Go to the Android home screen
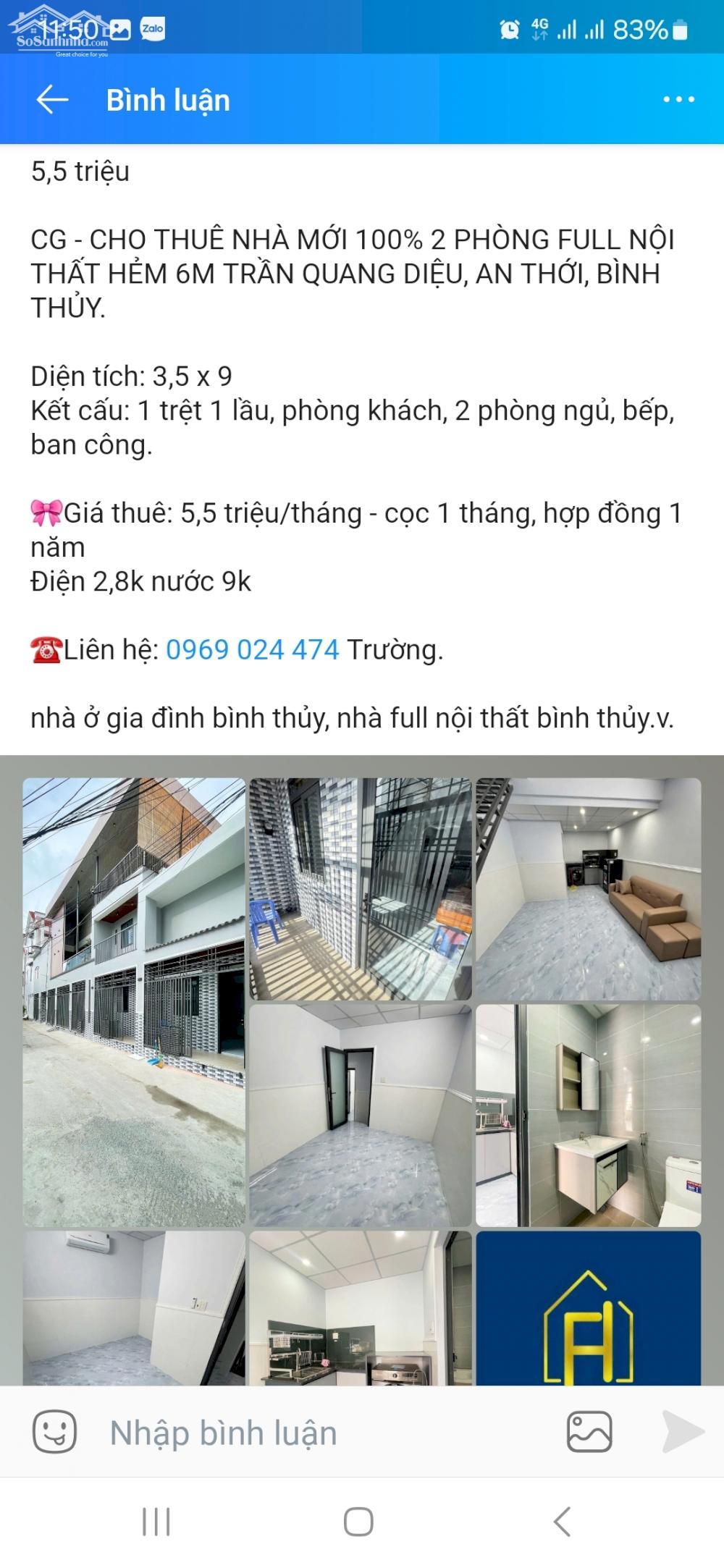The height and width of the screenshot is (1568, 724). tap(358, 1522)
